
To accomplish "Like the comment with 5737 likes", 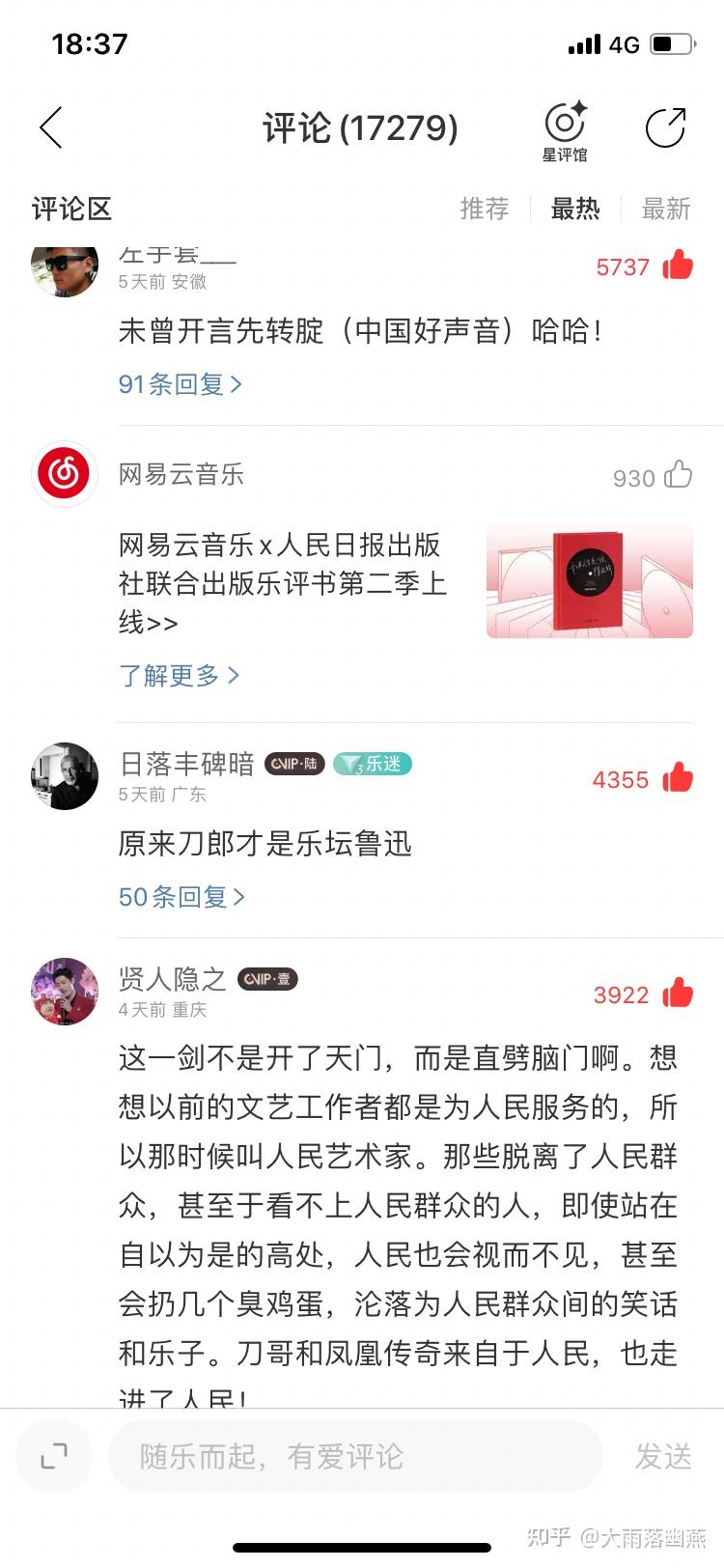I will 678,266.
